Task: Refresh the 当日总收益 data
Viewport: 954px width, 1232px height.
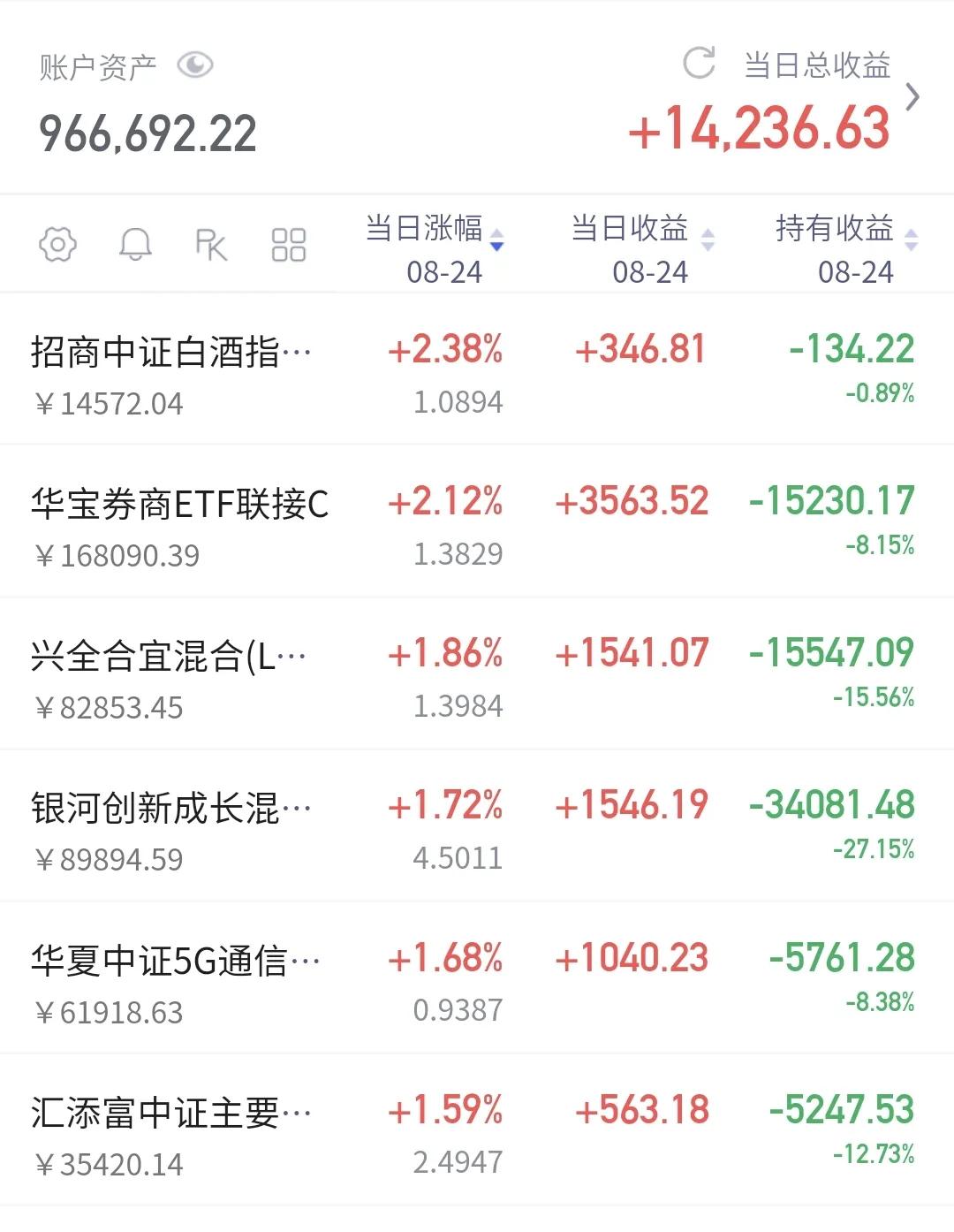Action: click(698, 62)
